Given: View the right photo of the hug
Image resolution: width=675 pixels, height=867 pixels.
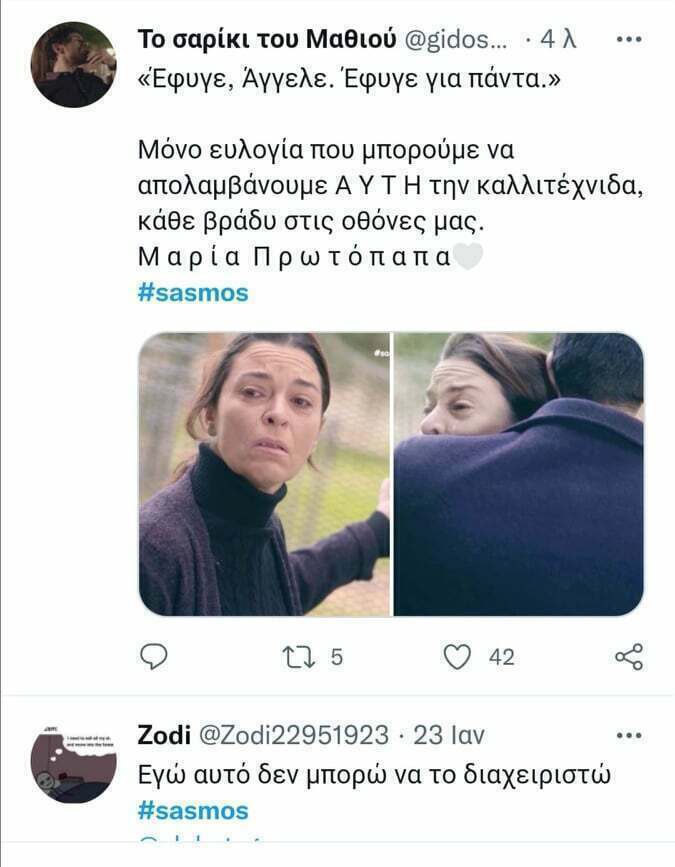Looking at the screenshot, I should click(x=519, y=474).
